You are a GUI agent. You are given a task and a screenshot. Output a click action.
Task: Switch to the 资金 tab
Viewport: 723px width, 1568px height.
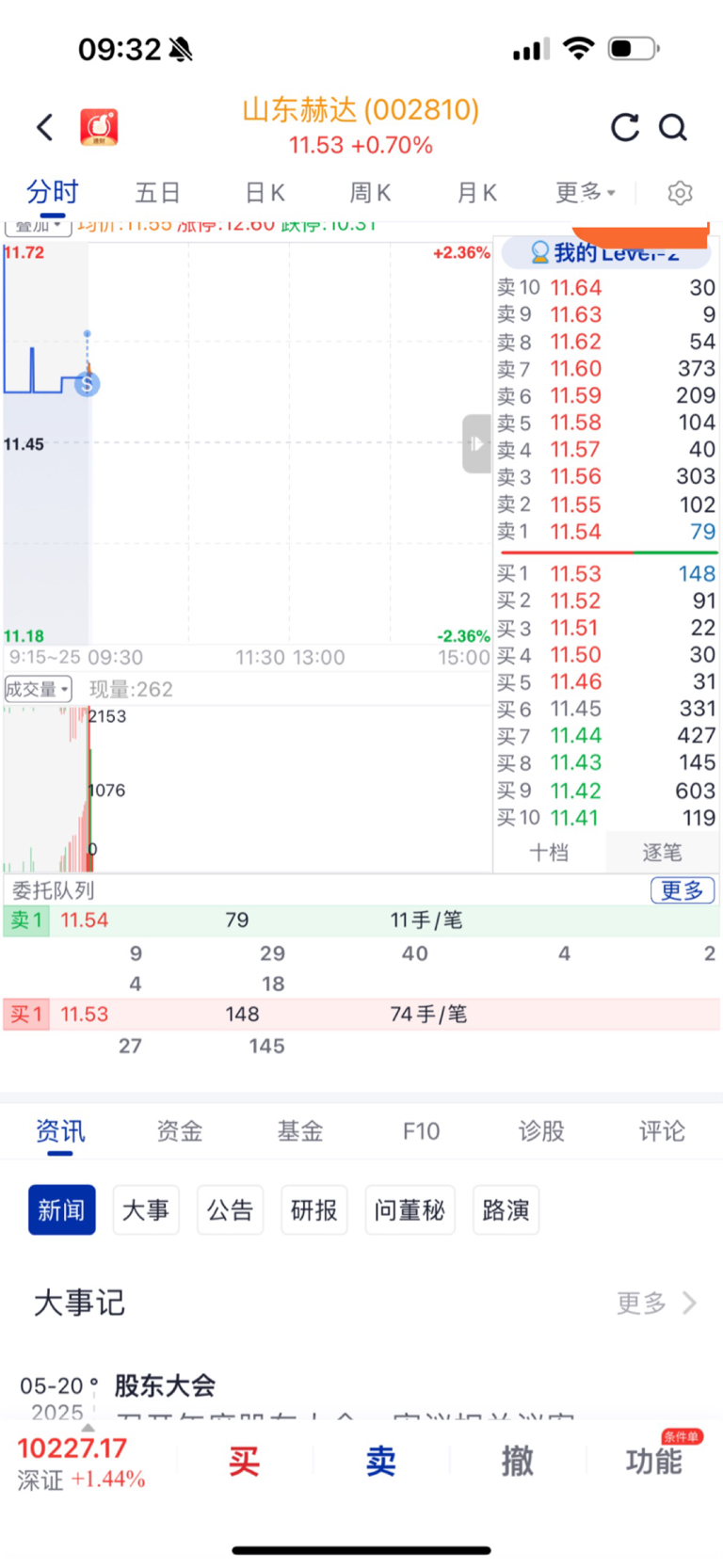pyautogui.click(x=180, y=1131)
